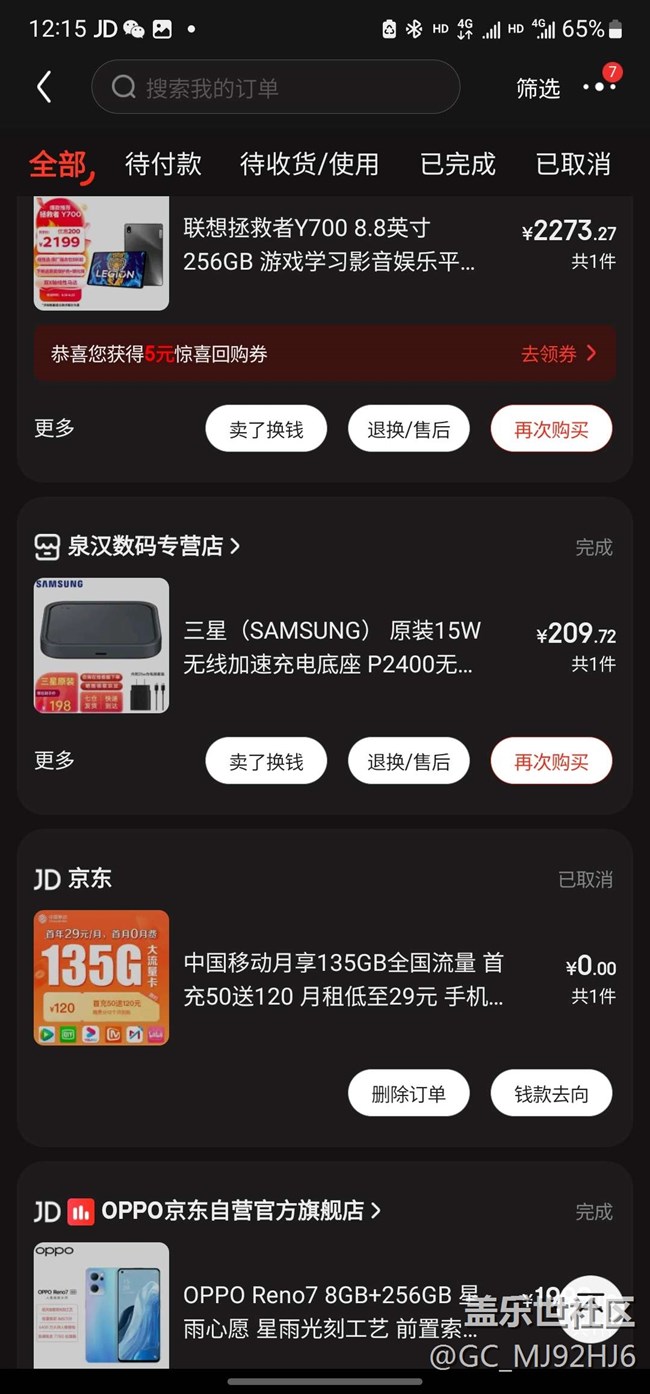
Task: Open the 泉汉数码专营店 store page
Action: (x=147, y=546)
